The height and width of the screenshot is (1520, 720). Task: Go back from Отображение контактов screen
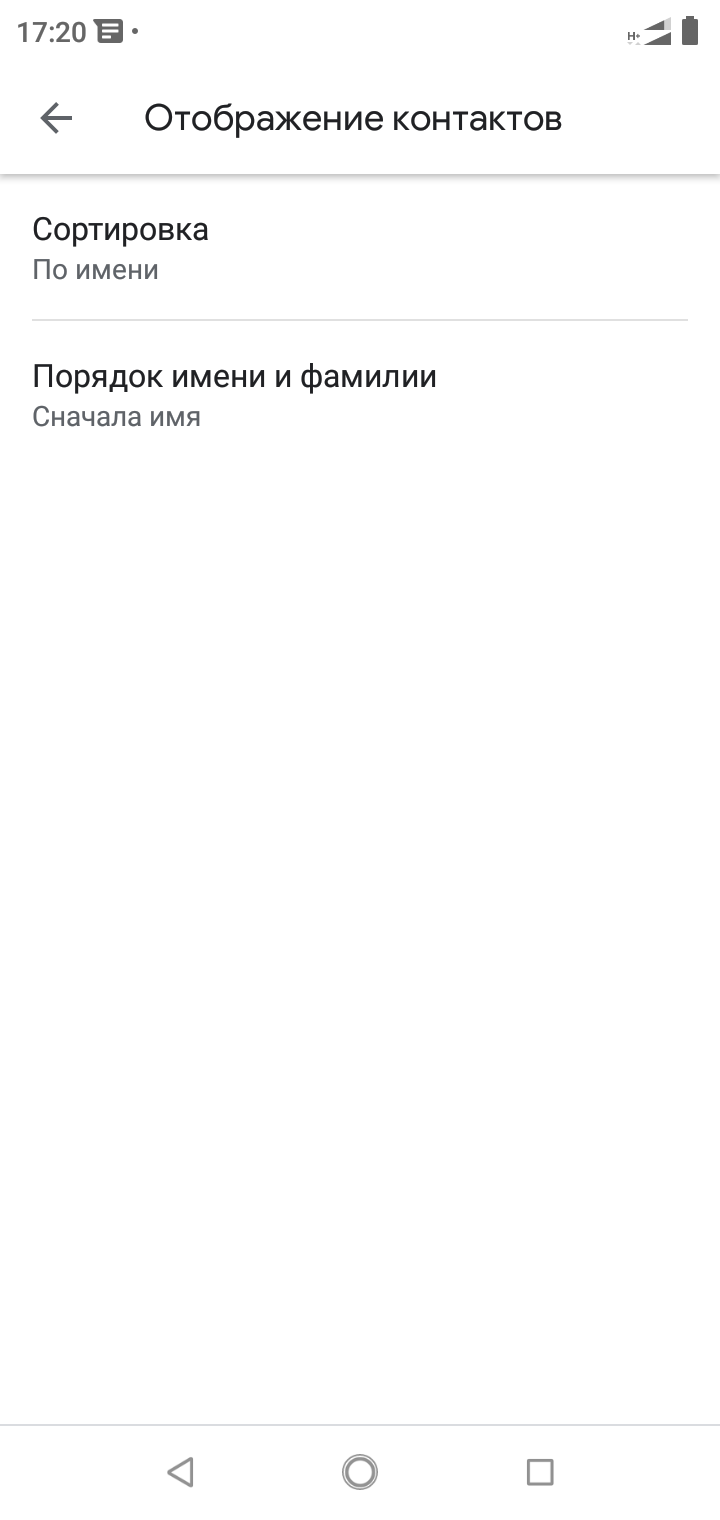coord(56,119)
